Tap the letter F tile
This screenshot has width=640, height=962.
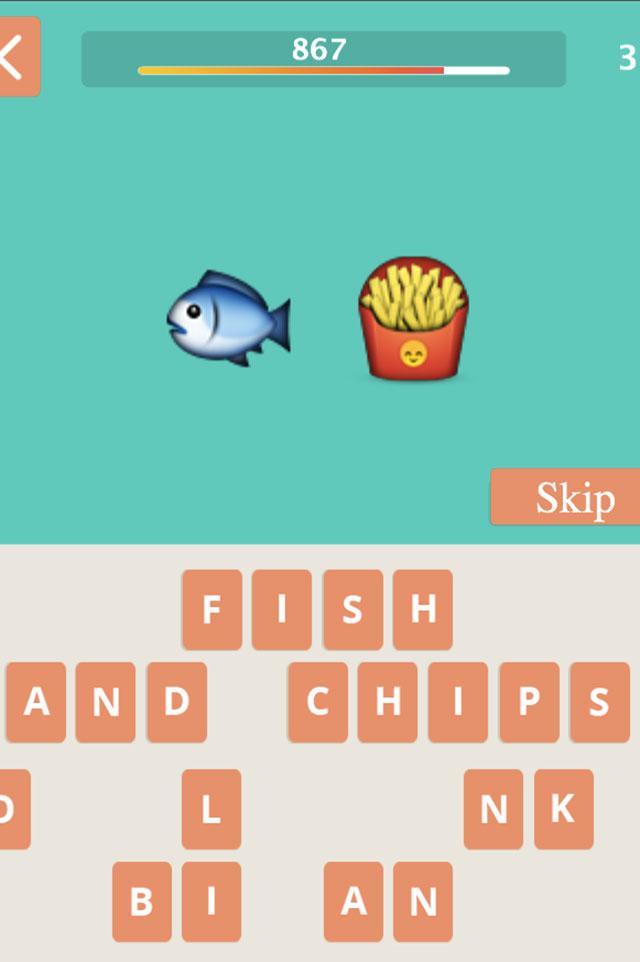[x=212, y=609]
